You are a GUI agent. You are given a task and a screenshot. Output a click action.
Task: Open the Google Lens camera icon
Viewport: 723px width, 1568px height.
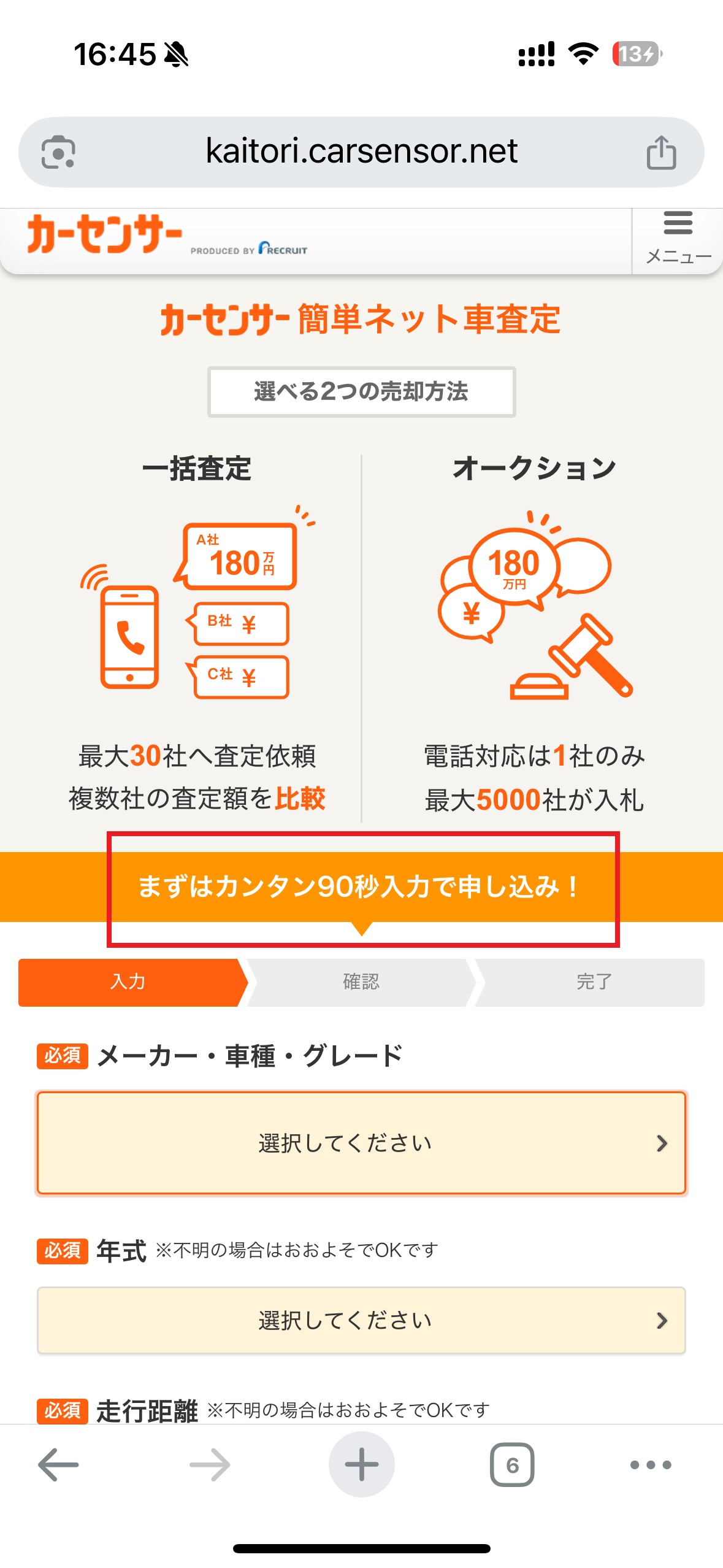tap(58, 152)
